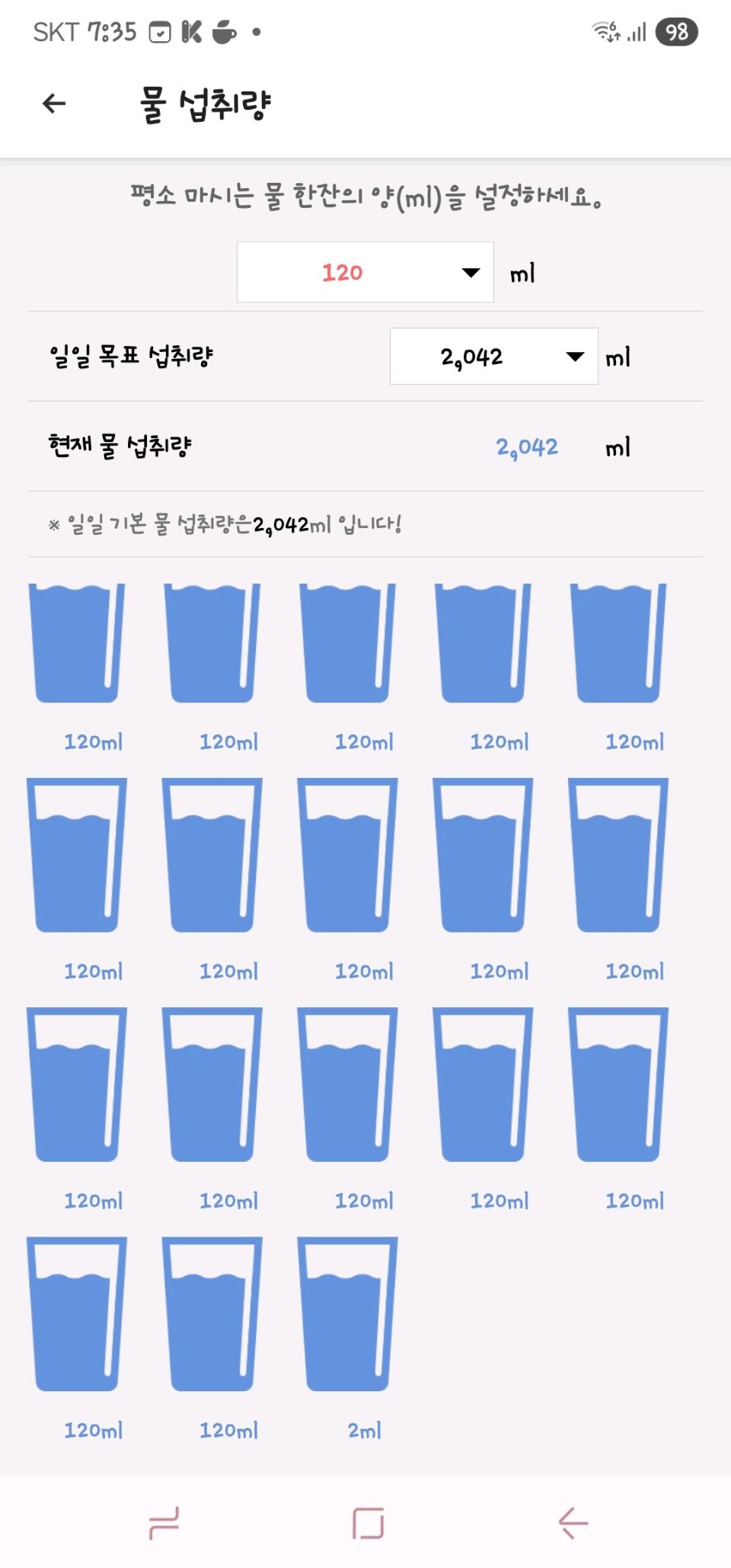Go back using the top-left arrow
The height and width of the screenshot is (1568, 731).
[54, 104]
